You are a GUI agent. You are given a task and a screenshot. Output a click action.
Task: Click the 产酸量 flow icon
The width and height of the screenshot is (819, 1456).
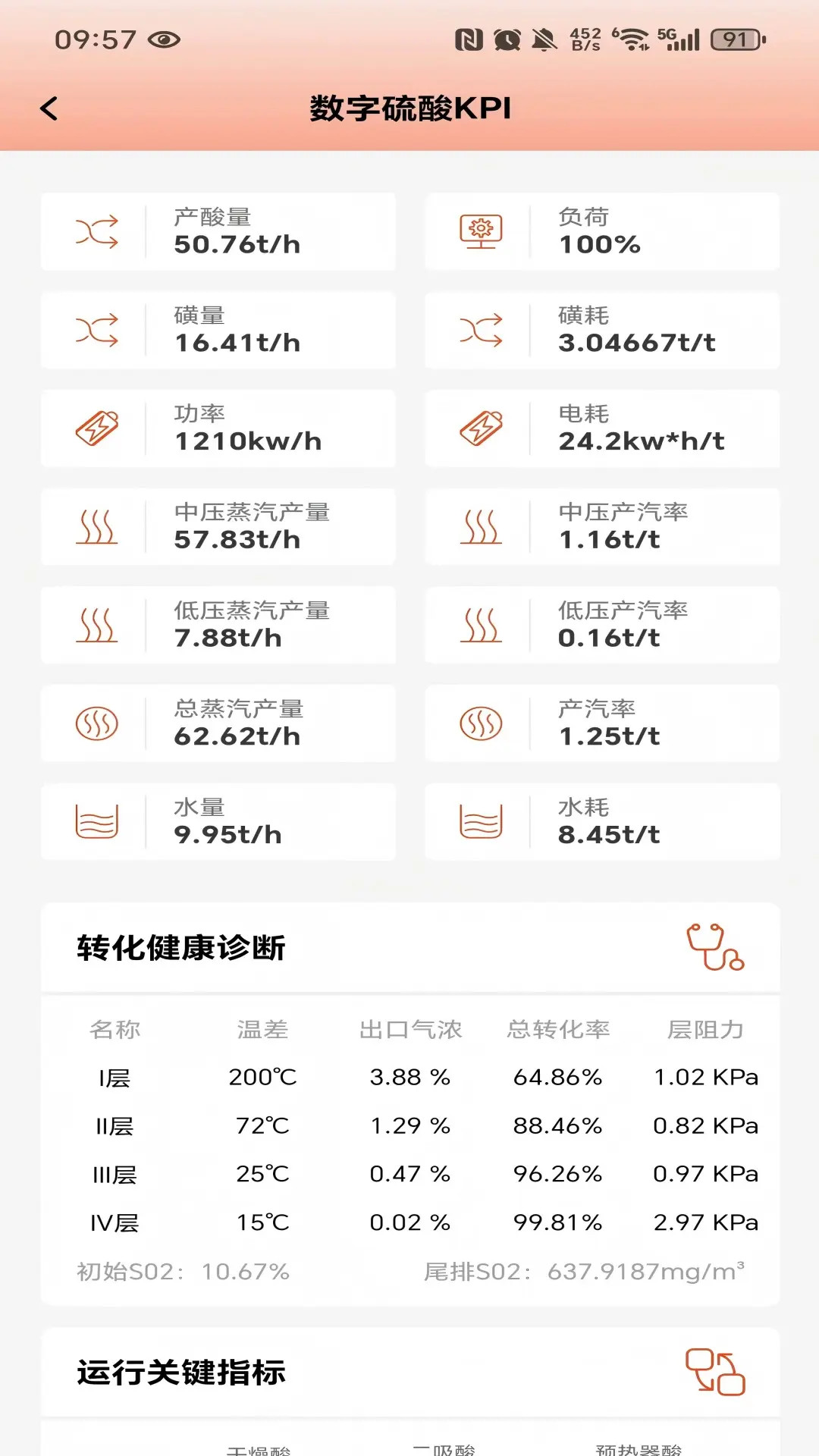(97, 231)
